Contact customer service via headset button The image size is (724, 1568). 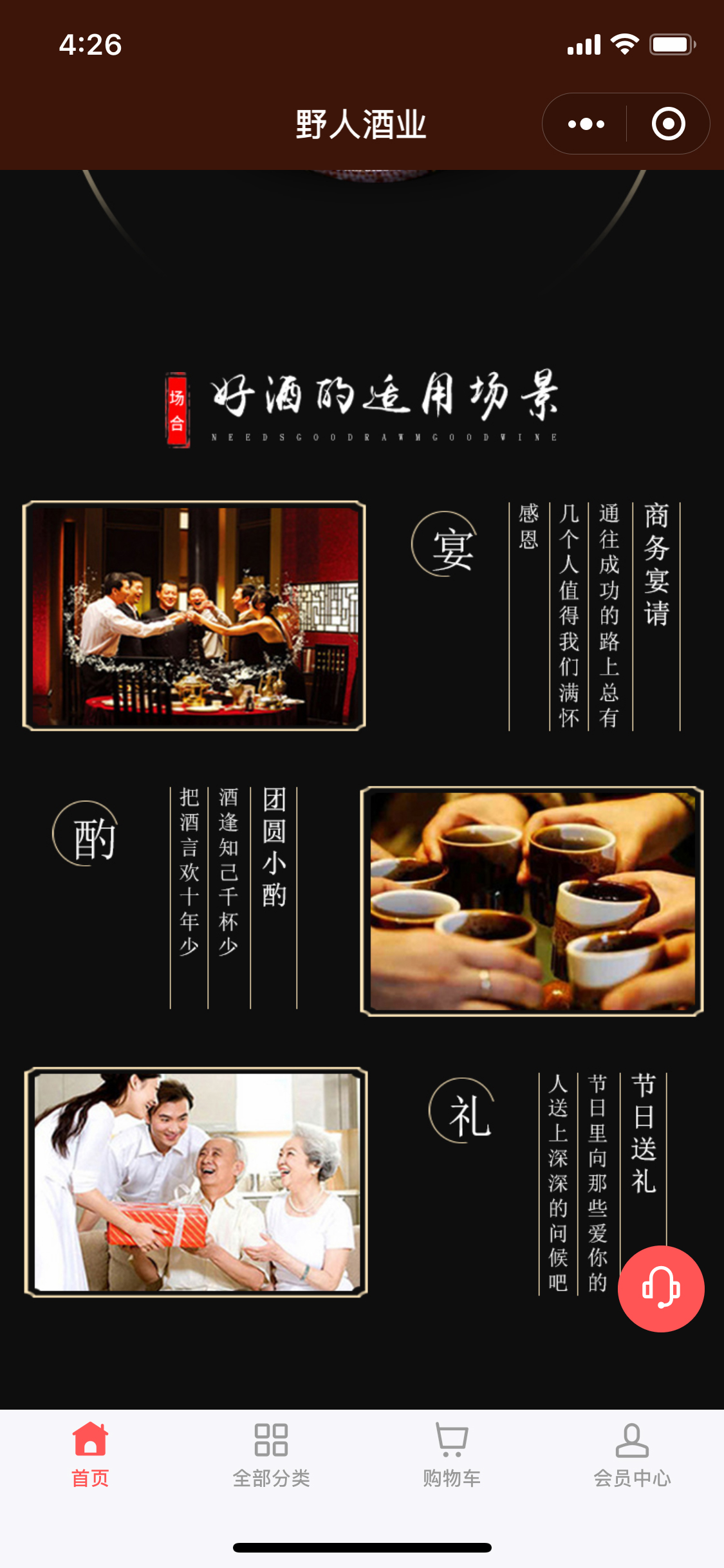[x=661, y=1289]
